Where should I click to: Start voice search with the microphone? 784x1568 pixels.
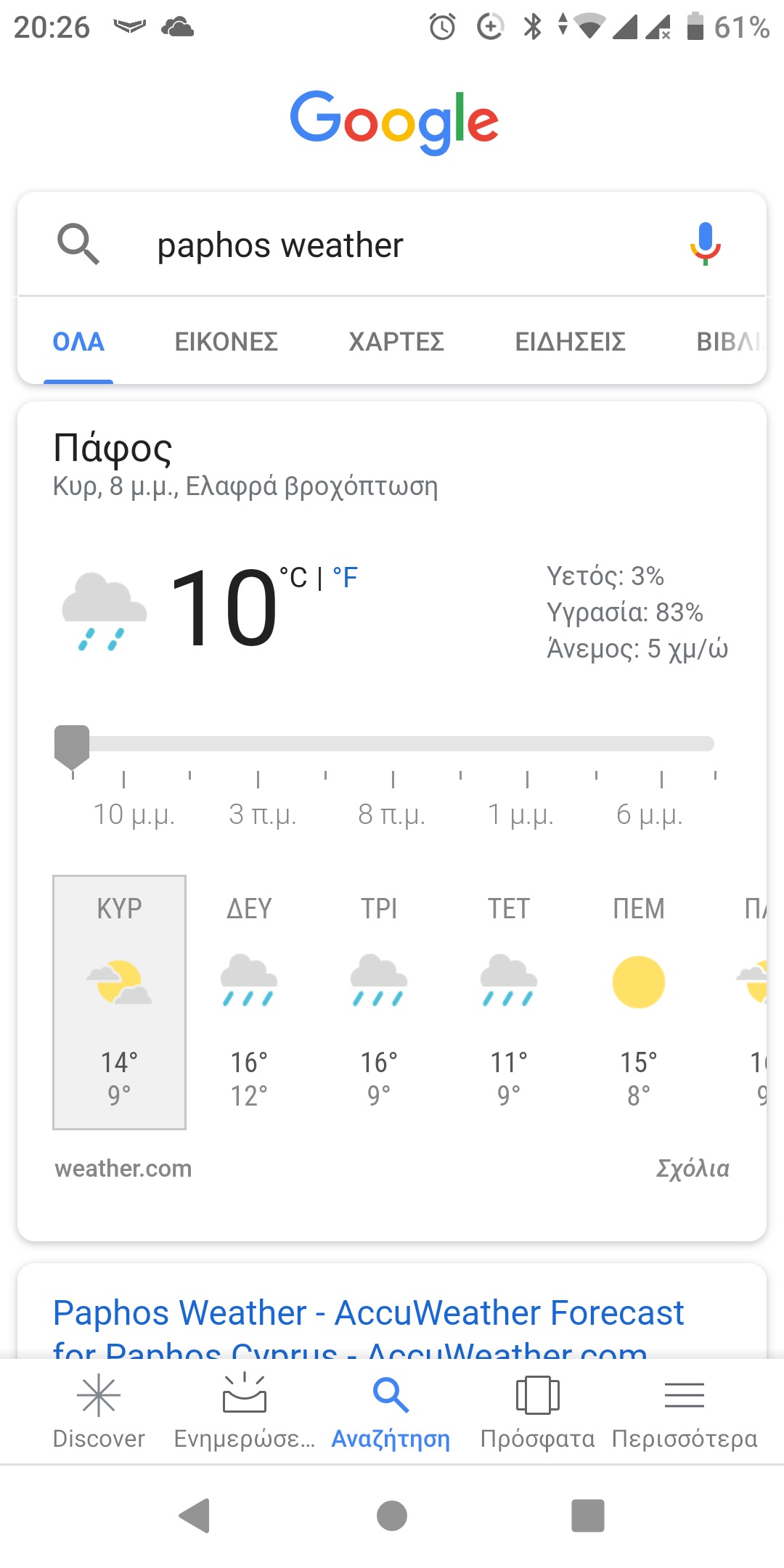tap(704, 244)
